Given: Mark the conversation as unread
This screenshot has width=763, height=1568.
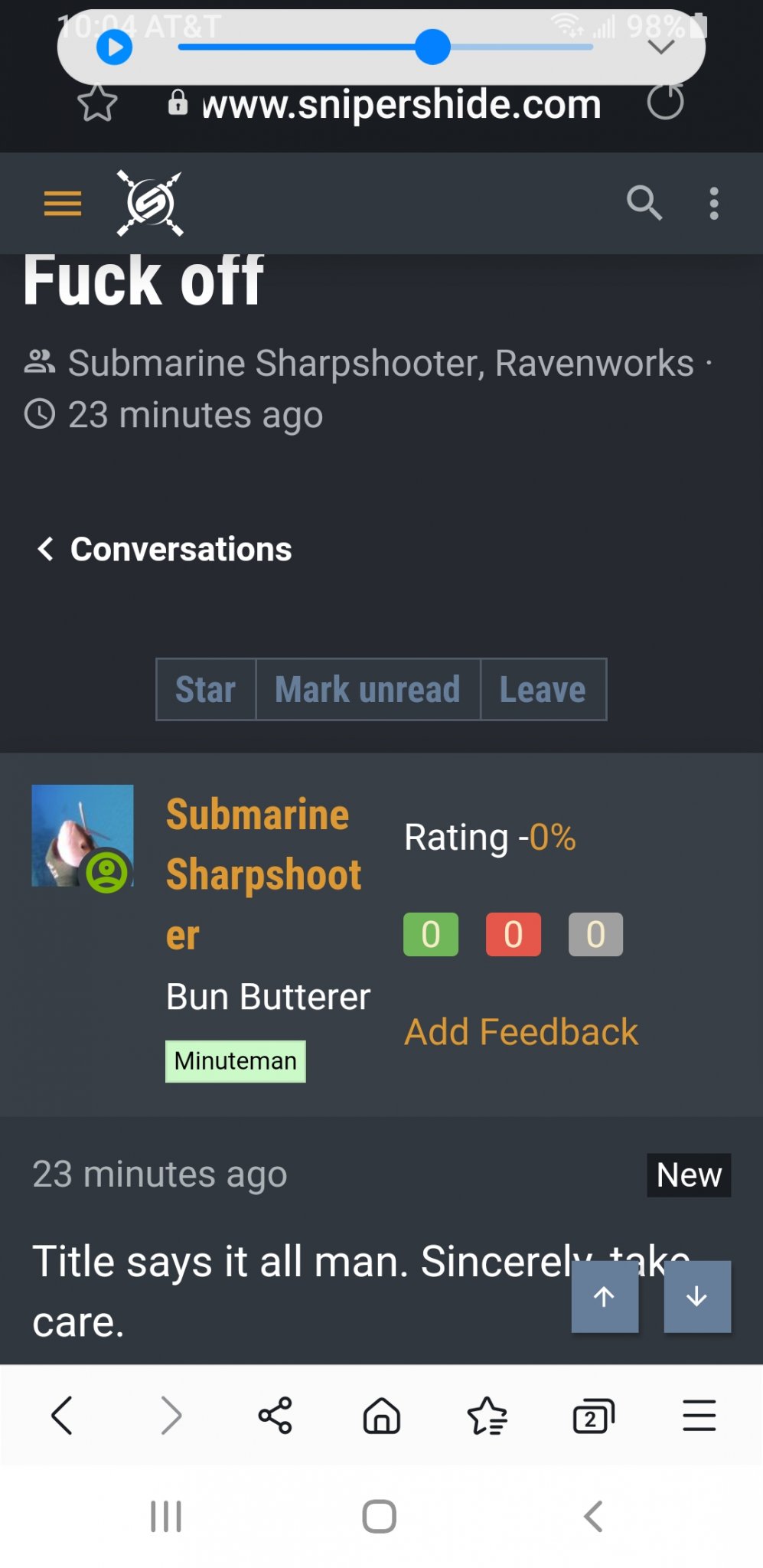Looking at the screenshot, I should coord(367,689).
